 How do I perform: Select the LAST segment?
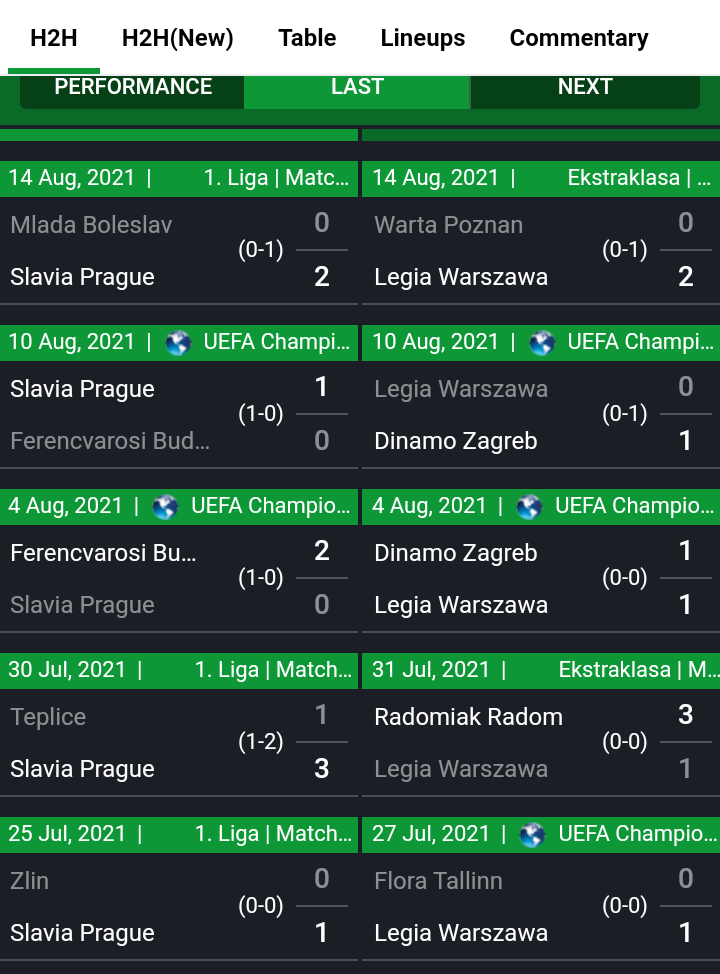pos(357,88)
